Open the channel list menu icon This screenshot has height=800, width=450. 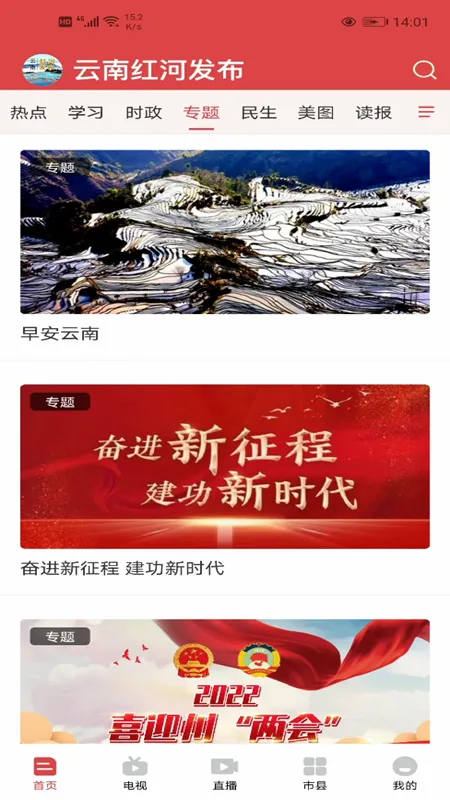(426, 112)
